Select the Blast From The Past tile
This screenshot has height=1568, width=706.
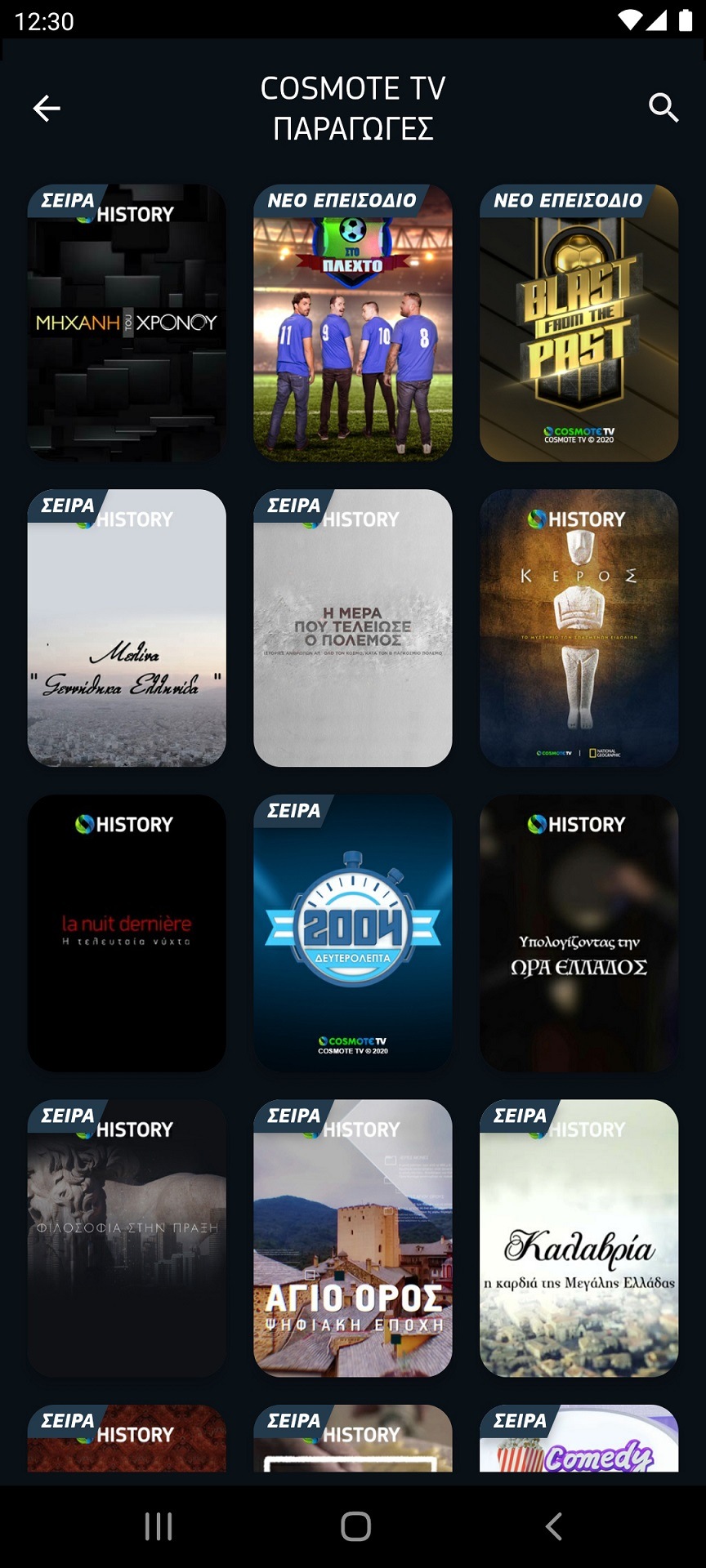tap(579, 323)
